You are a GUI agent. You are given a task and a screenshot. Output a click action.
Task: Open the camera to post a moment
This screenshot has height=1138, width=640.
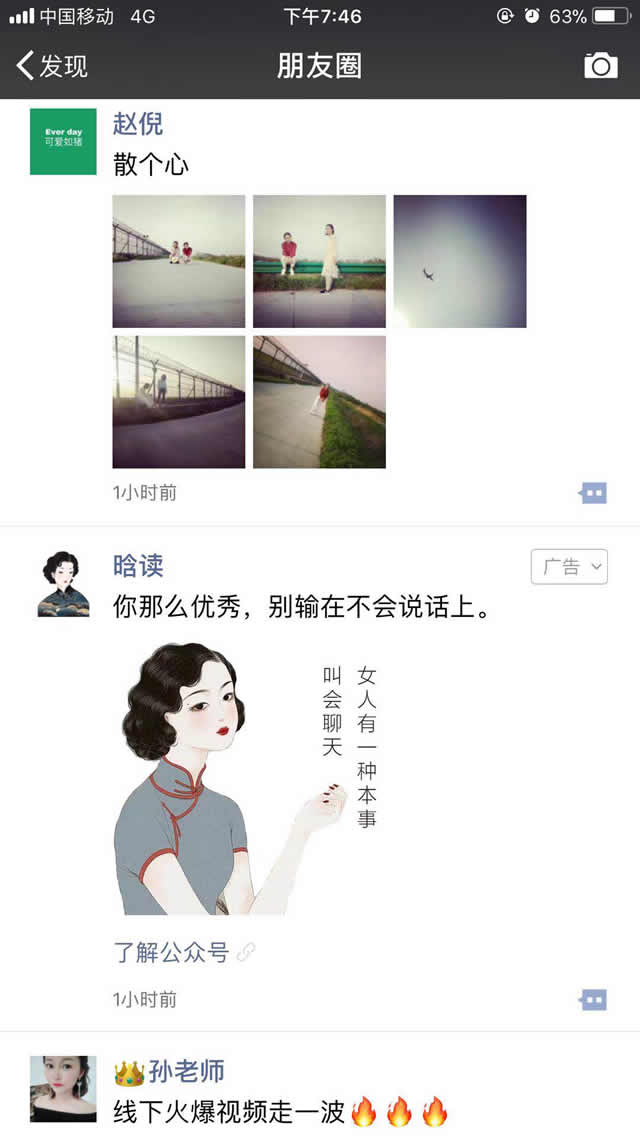pos(600,66)
